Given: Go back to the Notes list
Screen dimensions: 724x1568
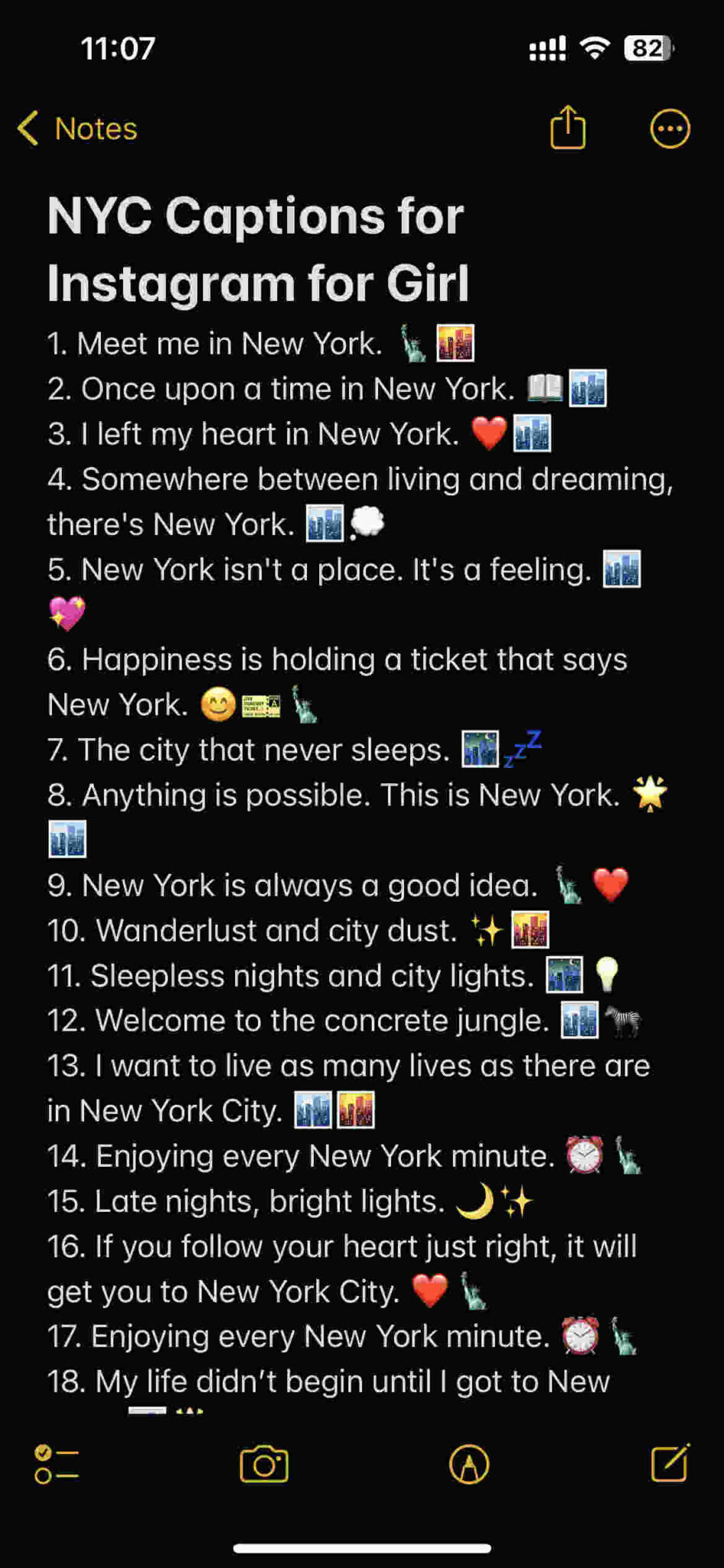Looking at the screenshot, I should [77, 128].
